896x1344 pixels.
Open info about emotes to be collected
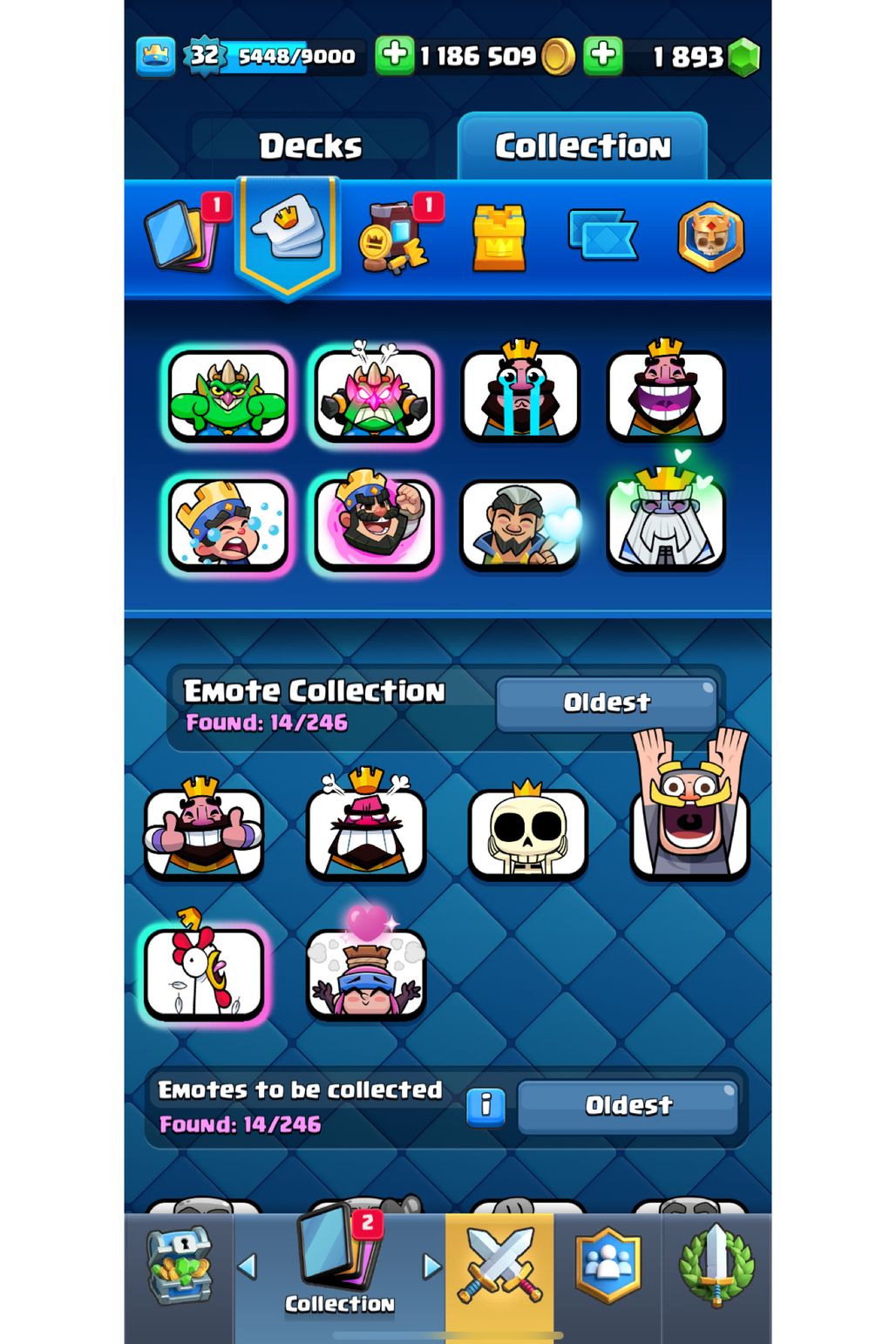point(485,1106)
